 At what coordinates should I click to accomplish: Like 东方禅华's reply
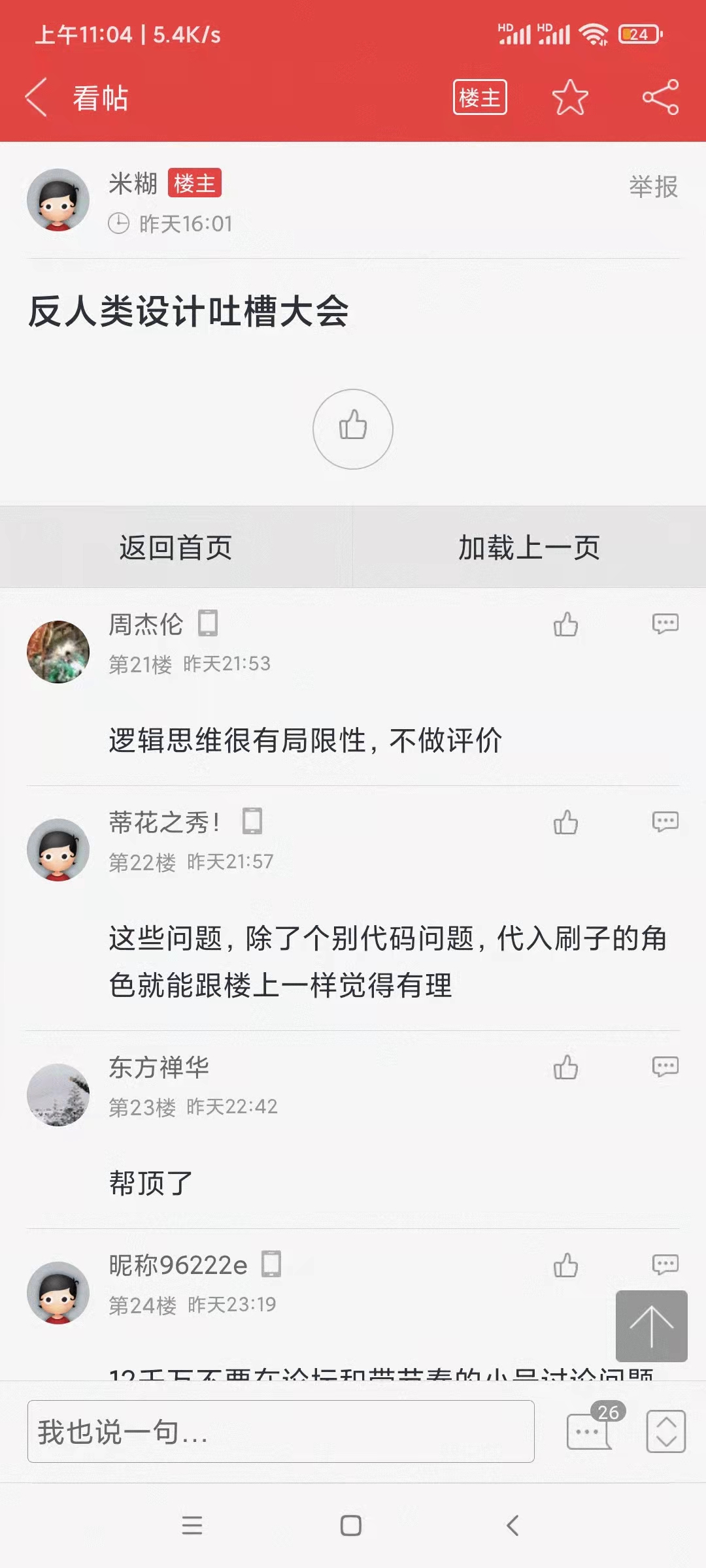565,1068
